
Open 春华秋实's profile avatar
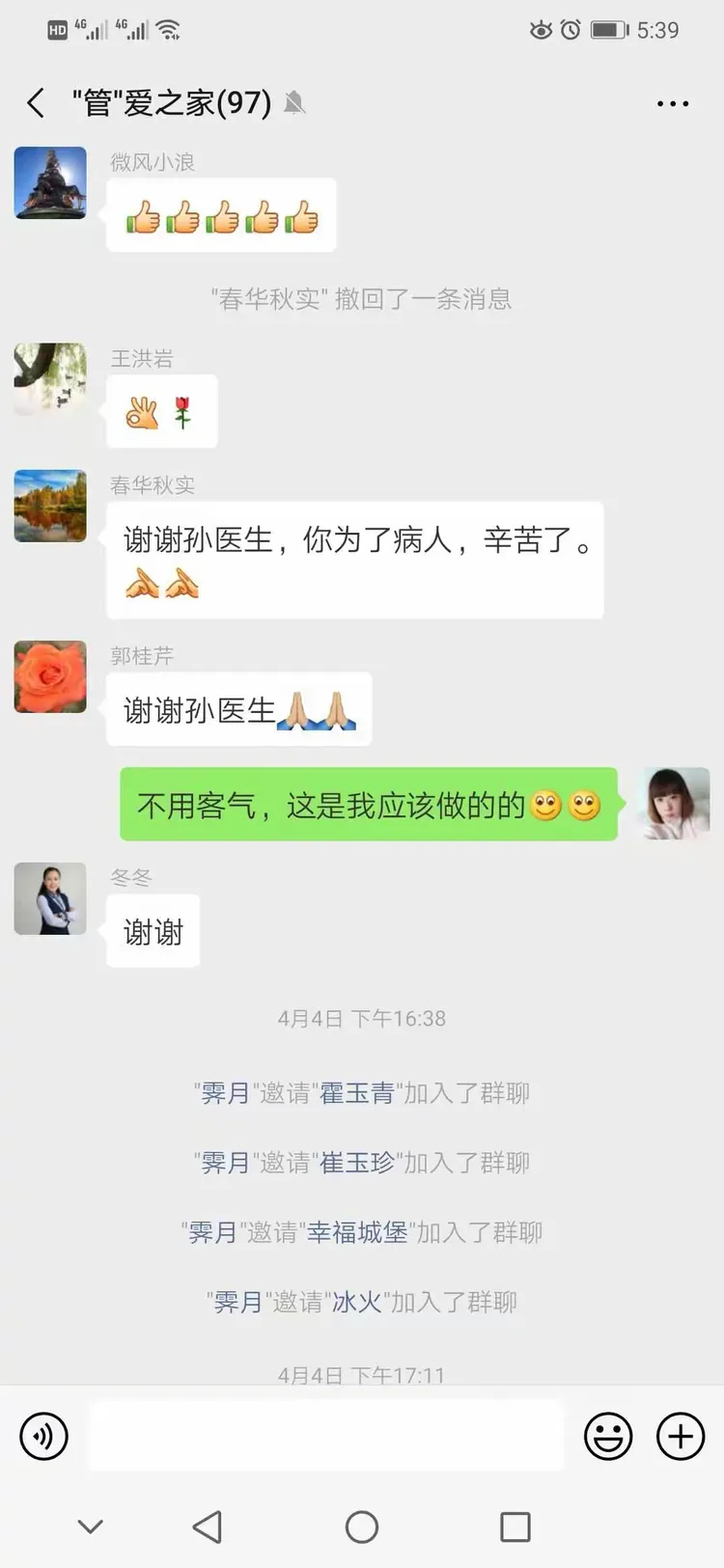click(50, 506)
